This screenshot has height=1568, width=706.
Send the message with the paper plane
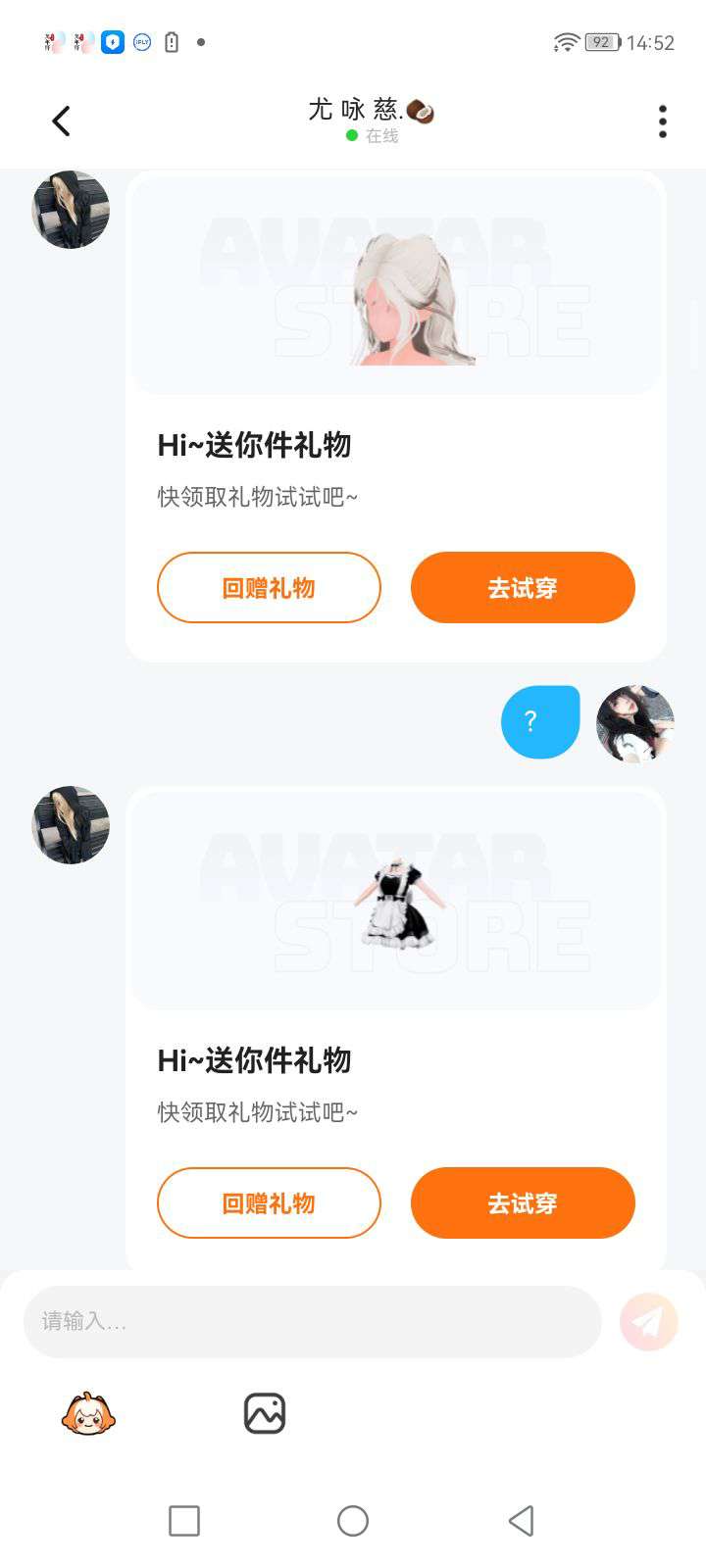(648, 1322)
